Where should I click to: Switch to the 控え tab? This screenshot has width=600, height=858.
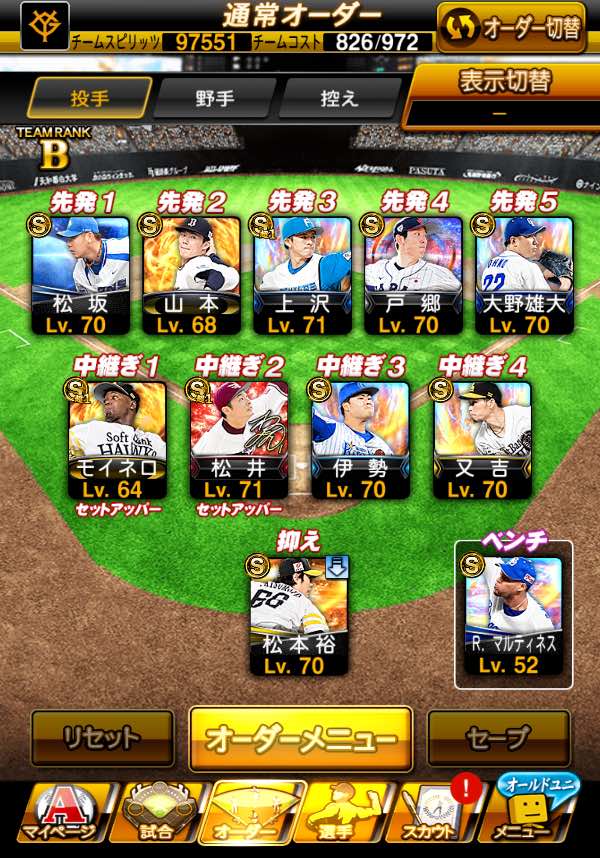point(339,99)
